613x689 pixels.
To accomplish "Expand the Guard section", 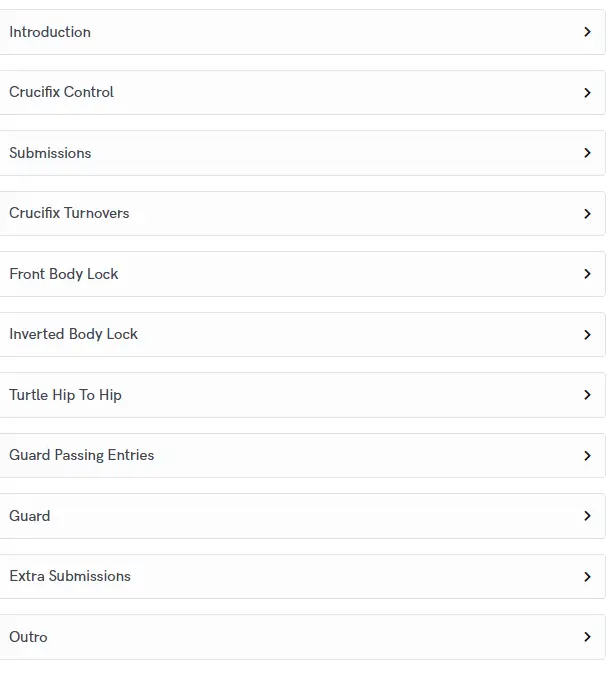I will [300, 516].
